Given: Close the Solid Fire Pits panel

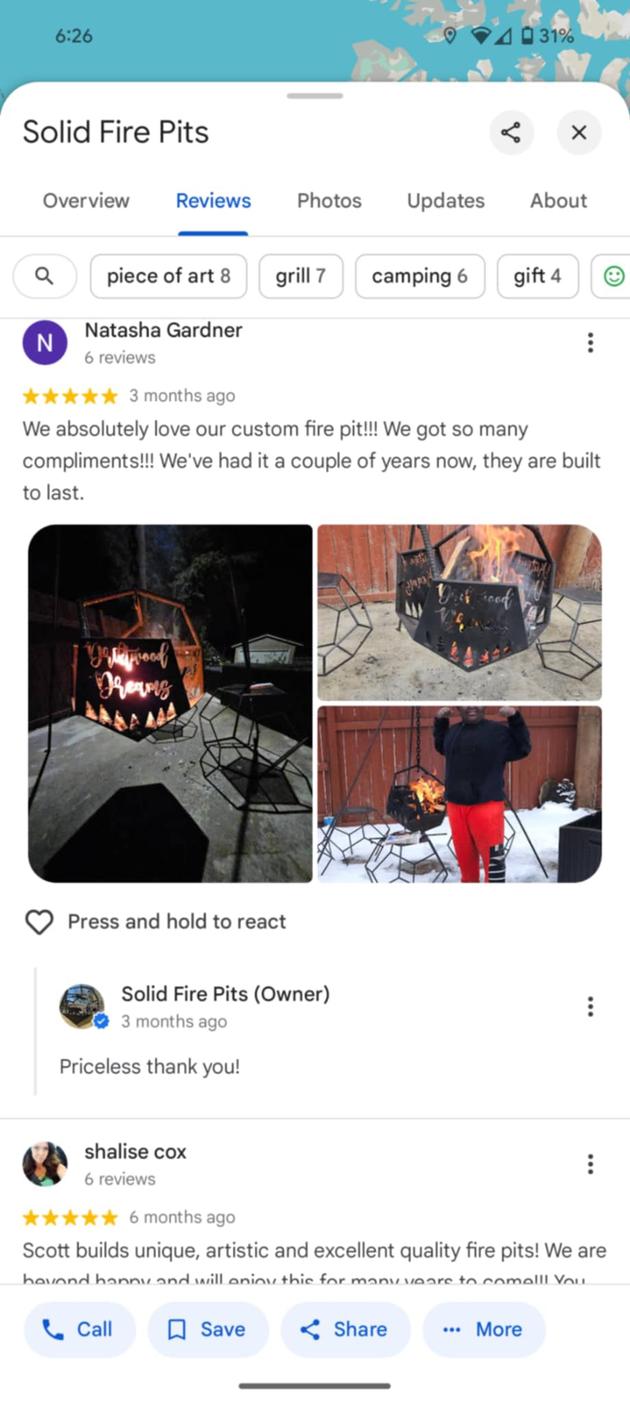Looking at the screenshot, I should click(x=579, y=132).
